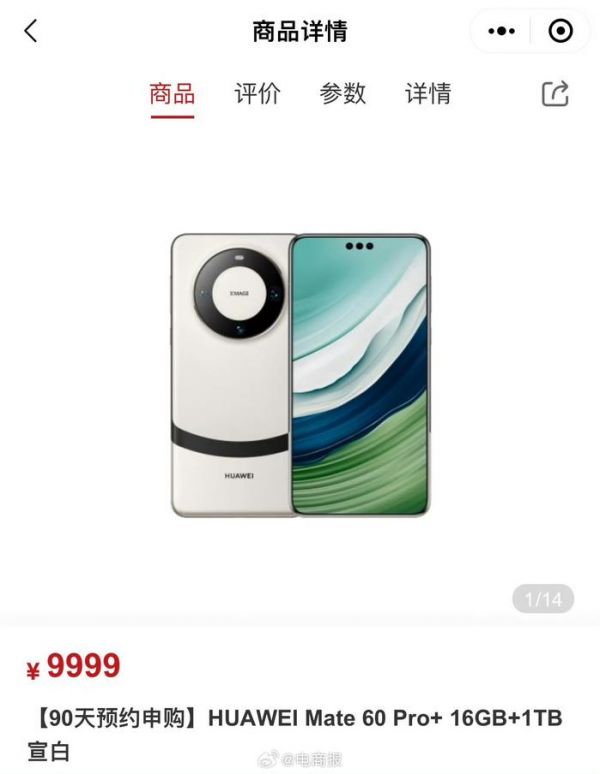Close the mini program
The width and height of the screenshot is (600, 774).
(x=561, y=31)
